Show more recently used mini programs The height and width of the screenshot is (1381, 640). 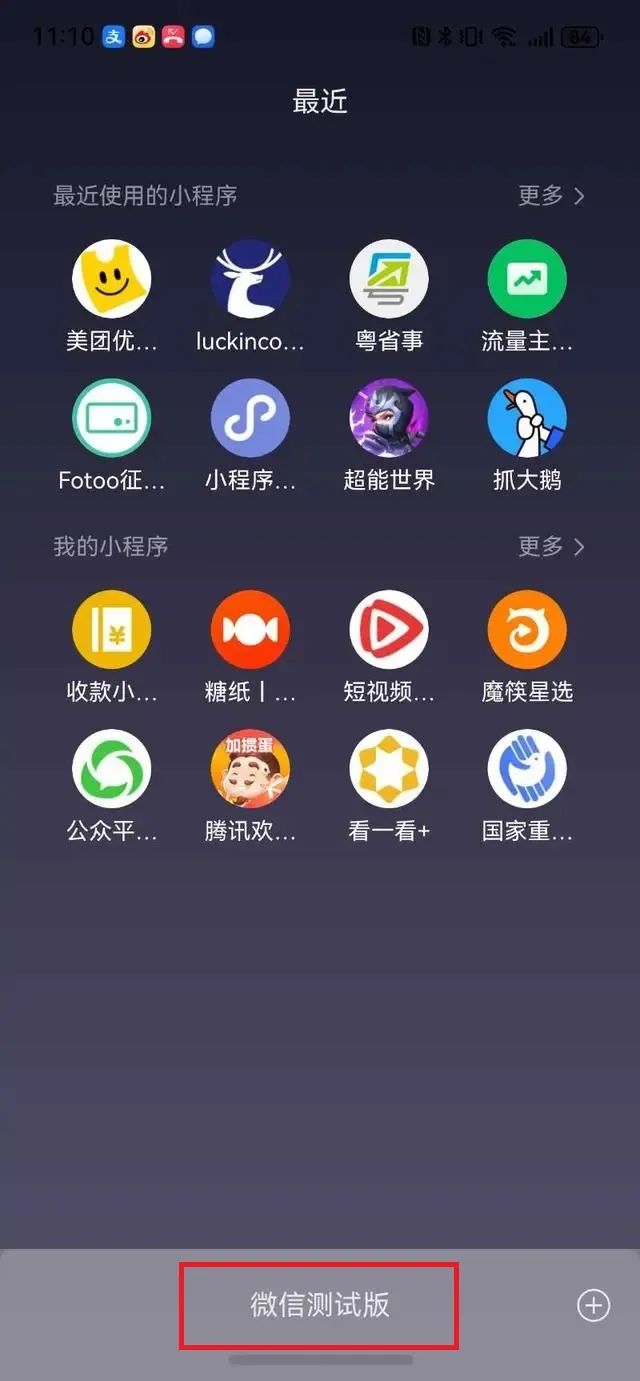(x=551, y=195)
